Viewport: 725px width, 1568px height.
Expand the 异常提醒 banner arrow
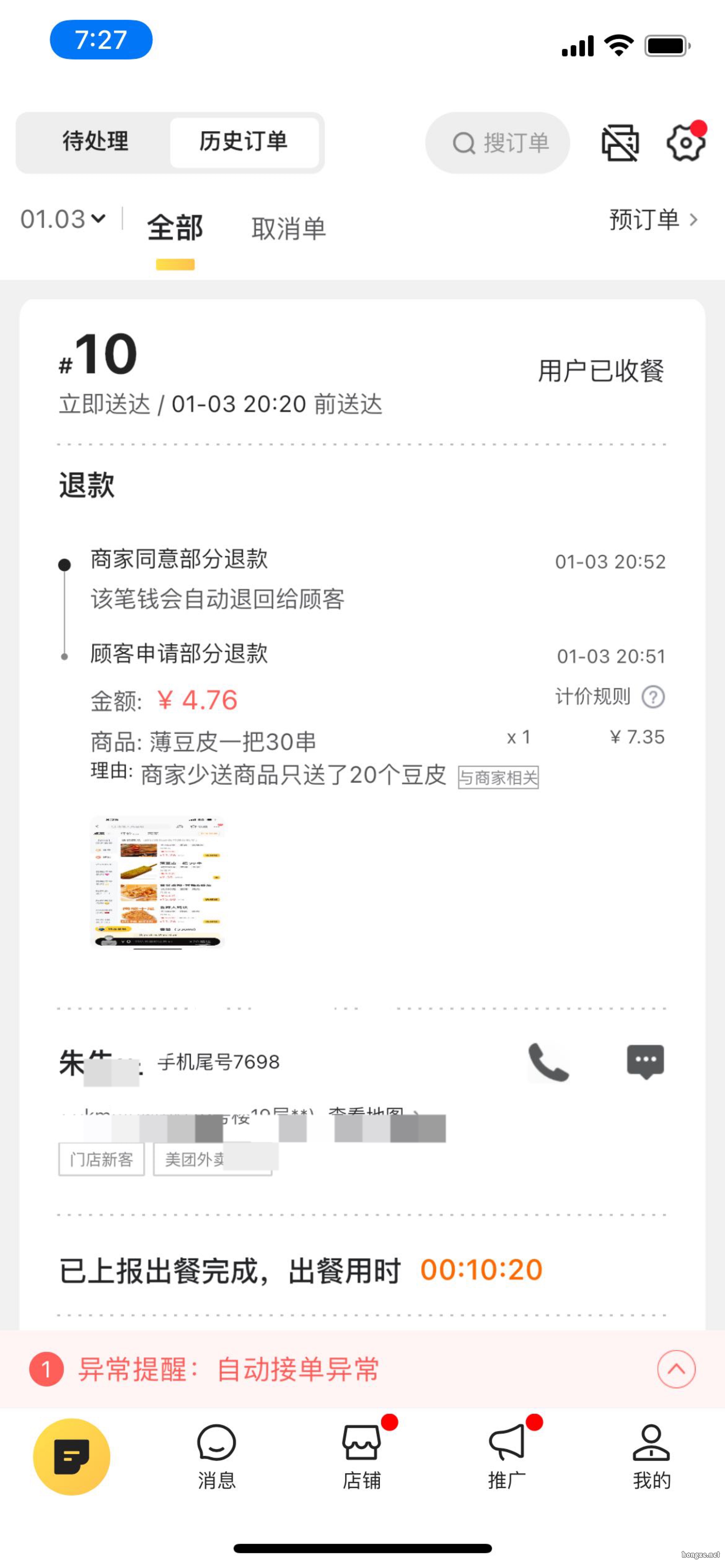pyautogui.click(x=676, y=1369)
